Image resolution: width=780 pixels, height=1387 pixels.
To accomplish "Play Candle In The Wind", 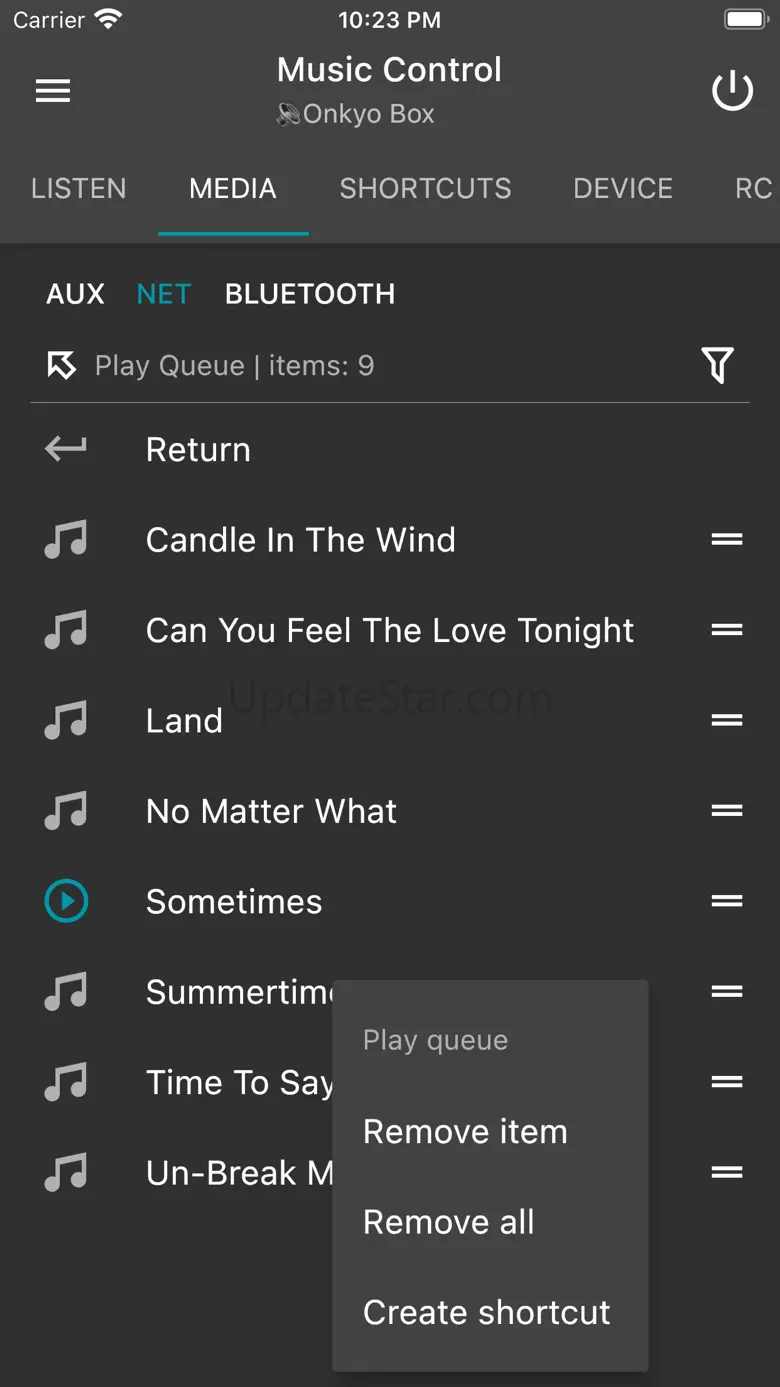I will click(x=300, y=540).
